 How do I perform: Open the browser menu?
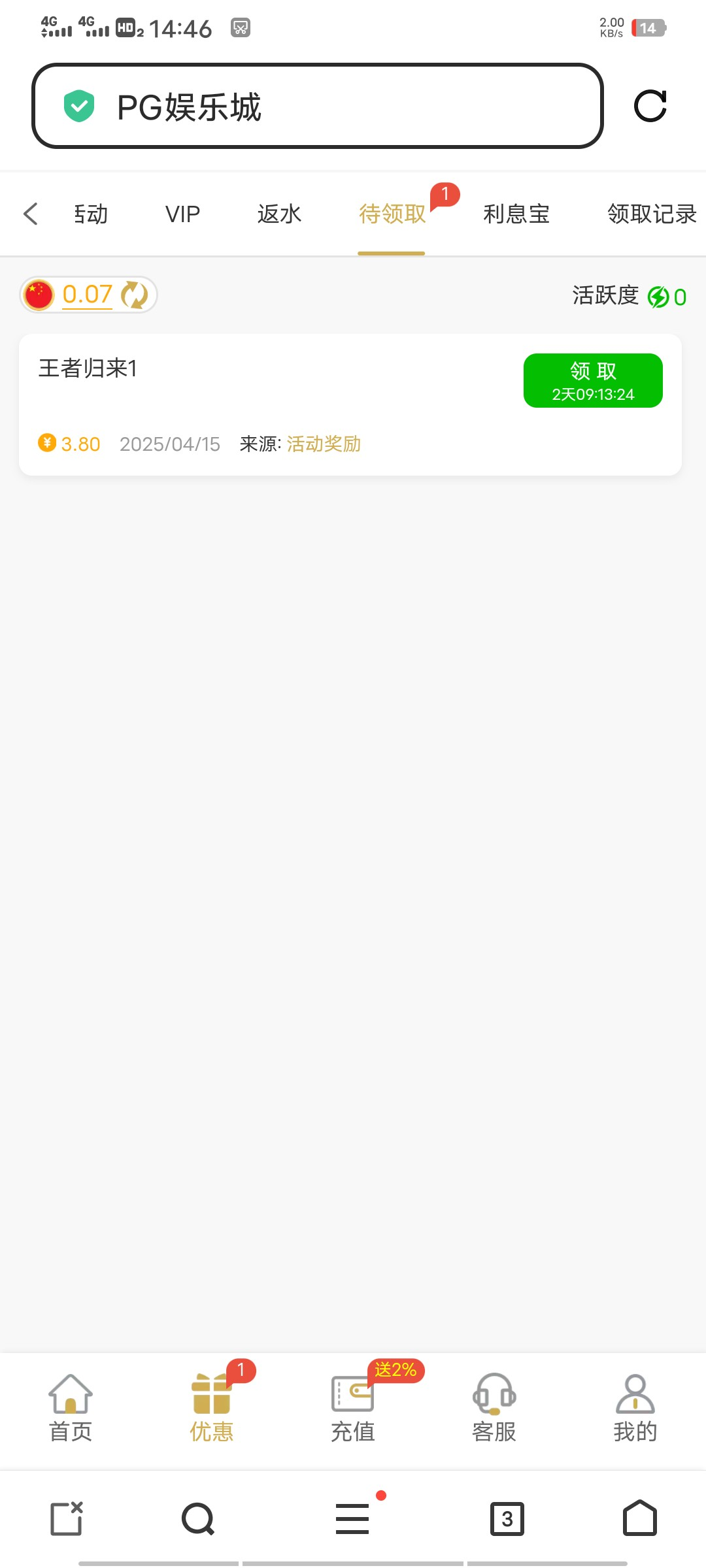coord(352,1518)
